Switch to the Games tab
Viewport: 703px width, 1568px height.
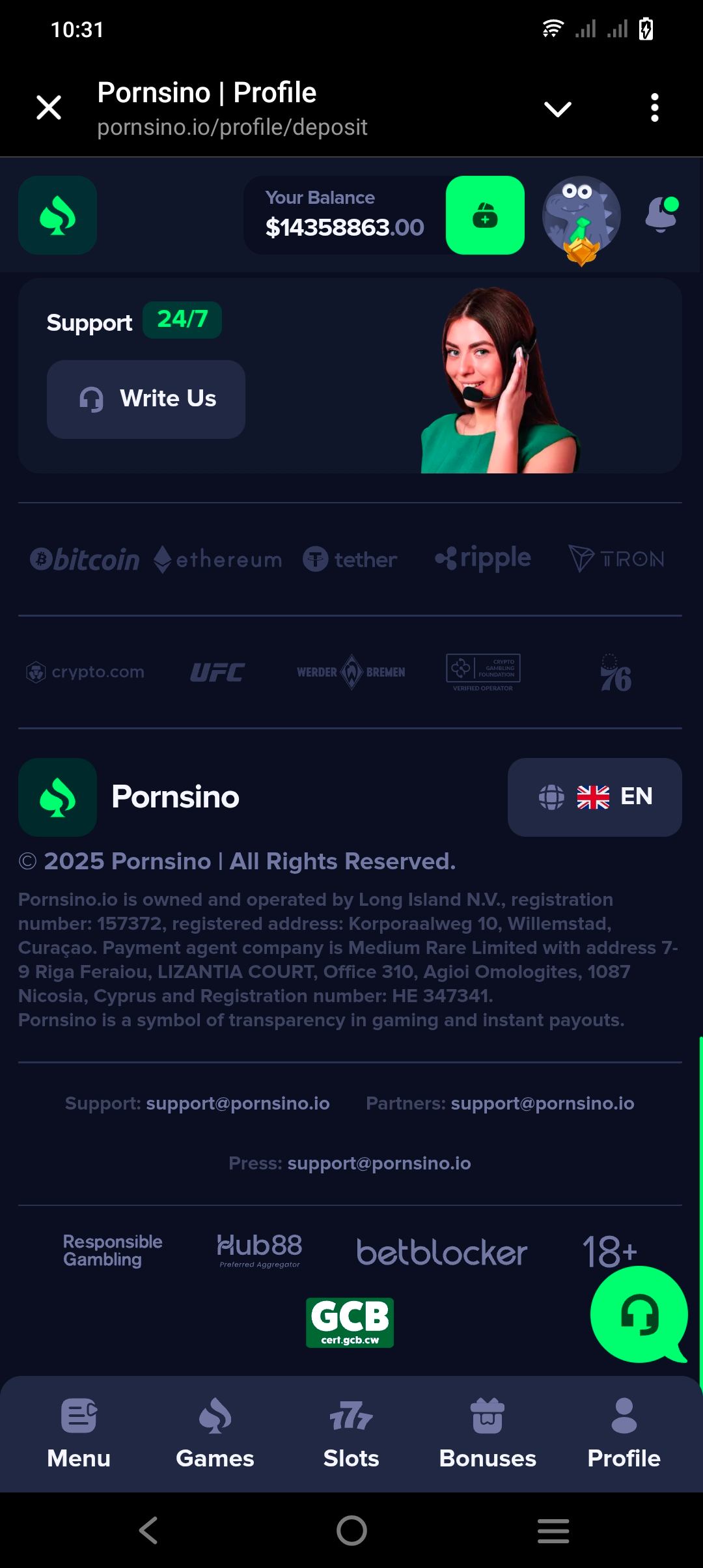[x=215, y=1433]
